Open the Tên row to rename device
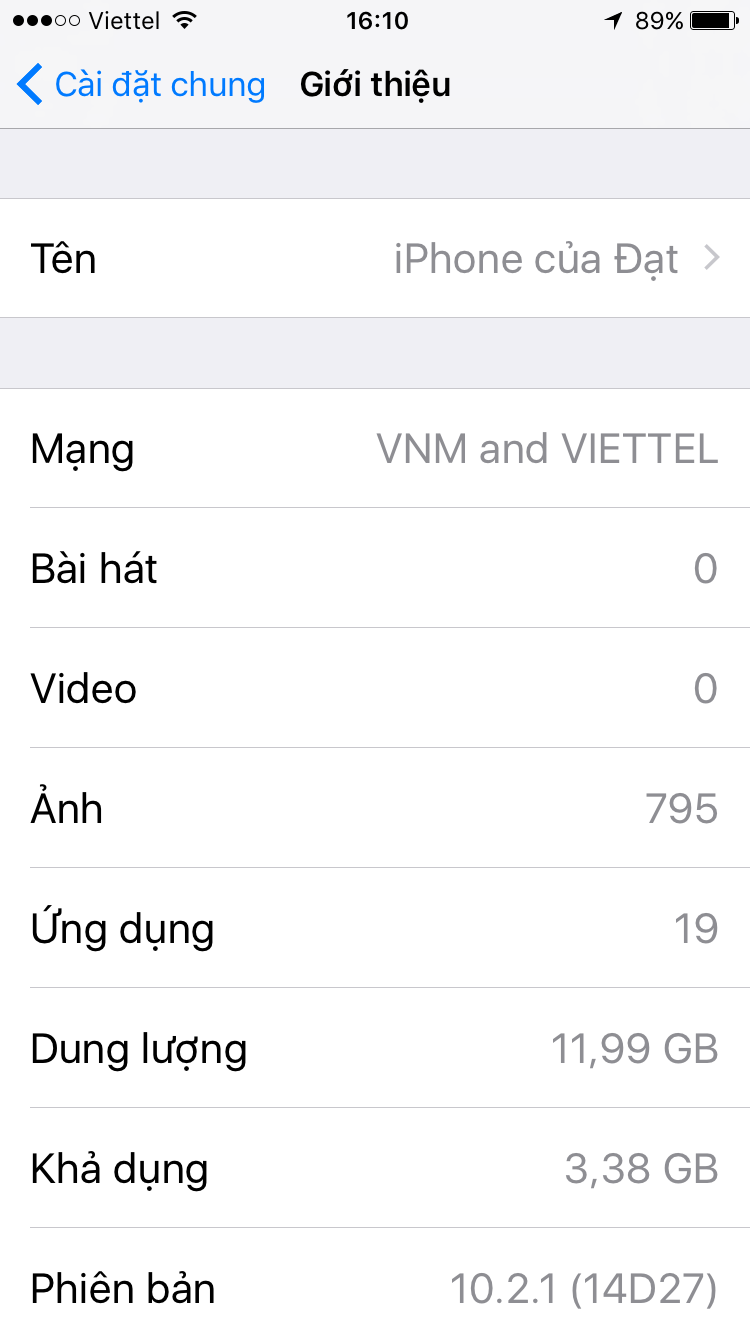Image resolution: width=750 pixels, height=1334 pixels. (x=375, y=259)
